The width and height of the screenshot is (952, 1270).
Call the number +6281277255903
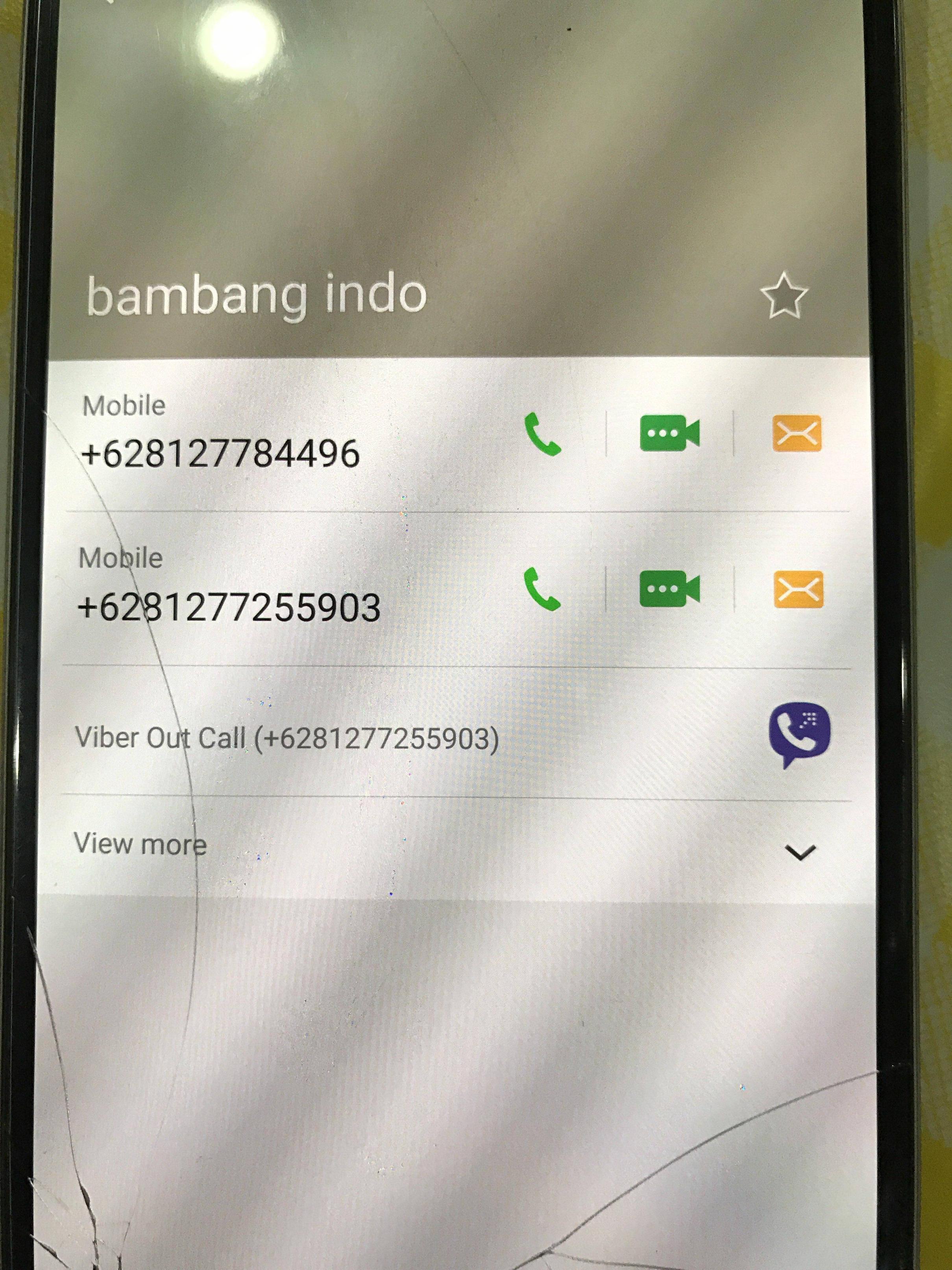coord(542,589)
